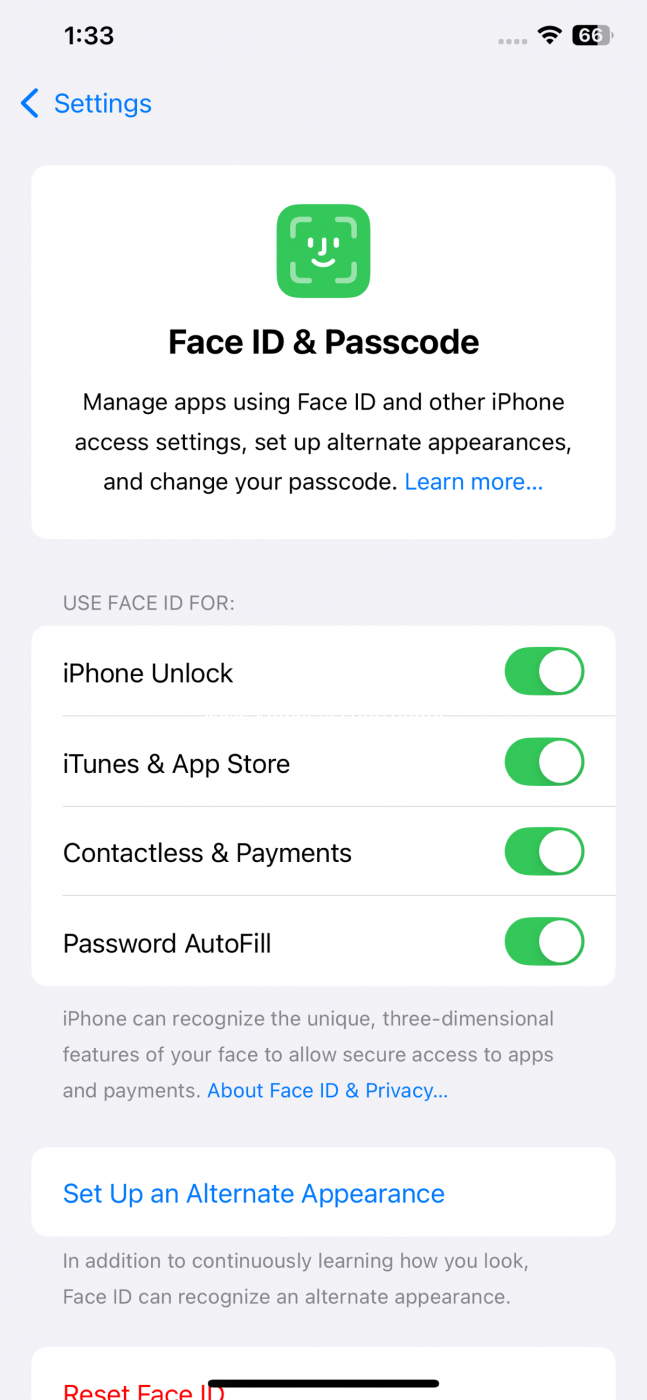Open the Learn more link
647x1400 pixels.
(x=473, y=482)
